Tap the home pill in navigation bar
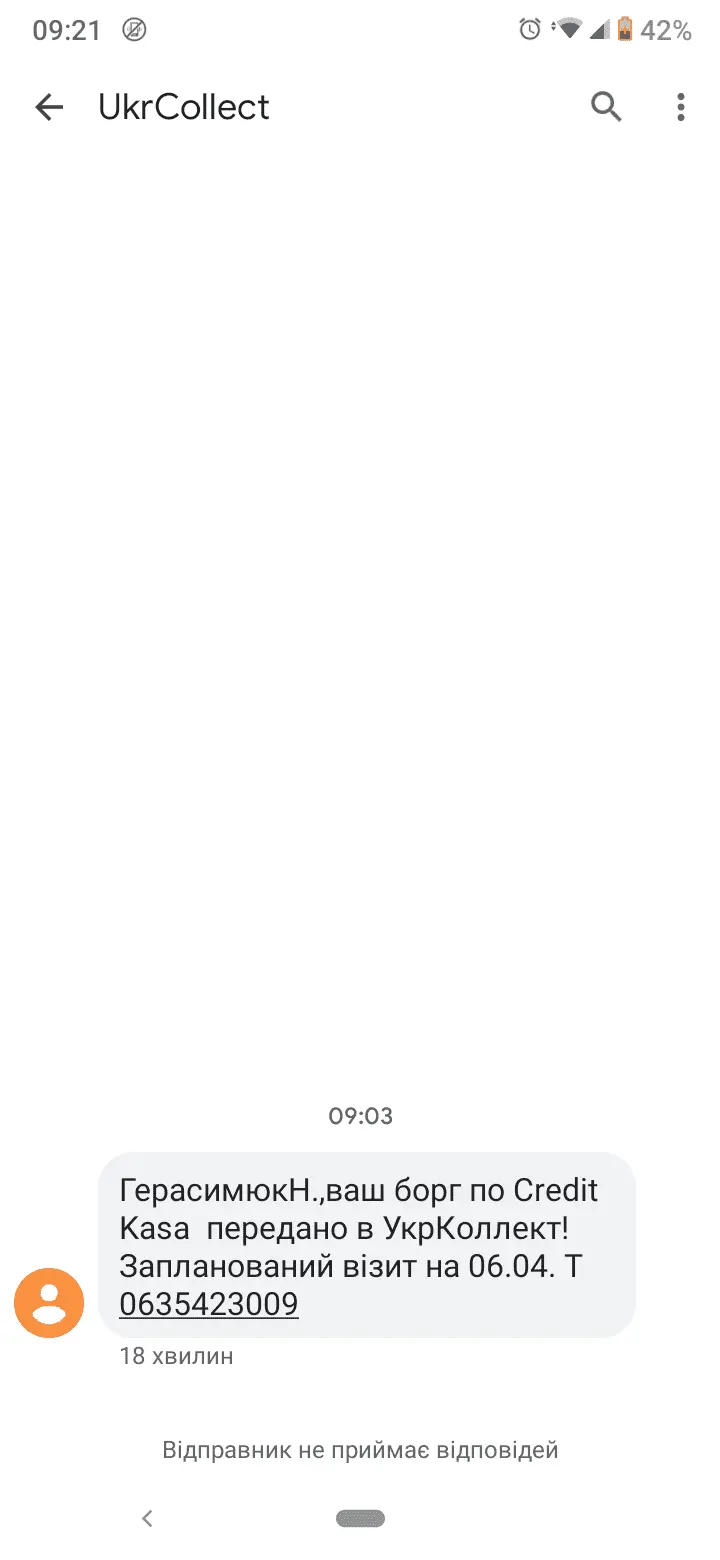This screenshot has height=1560, width=720. [360, 1518]
